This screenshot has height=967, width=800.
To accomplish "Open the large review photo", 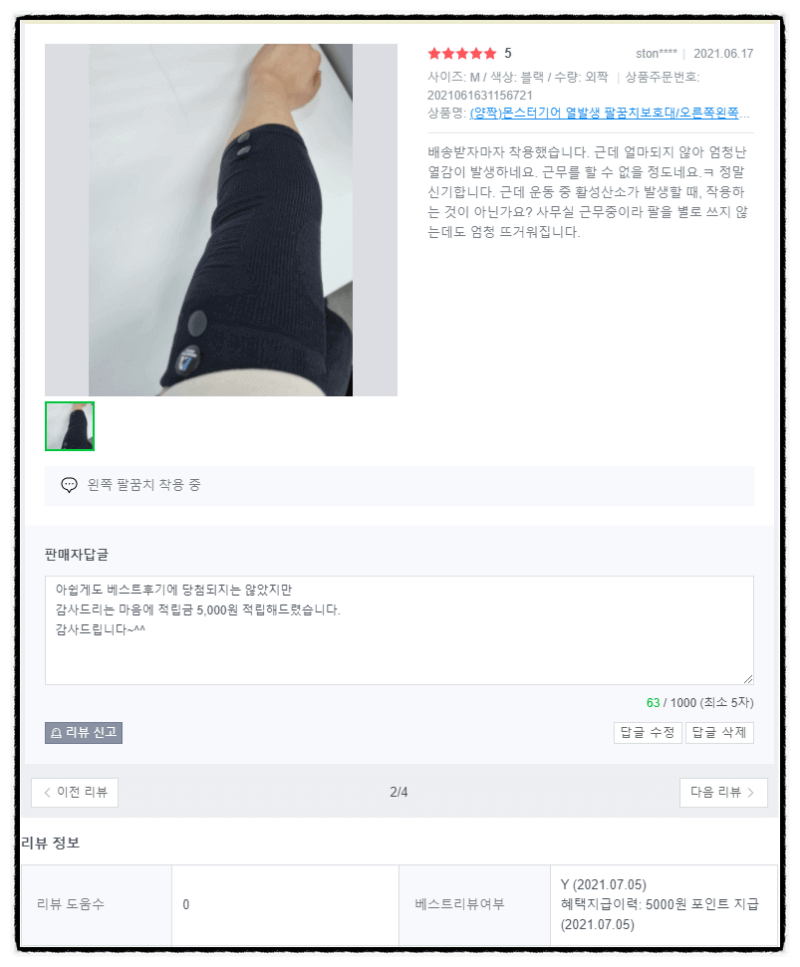I will click(221, 220).
